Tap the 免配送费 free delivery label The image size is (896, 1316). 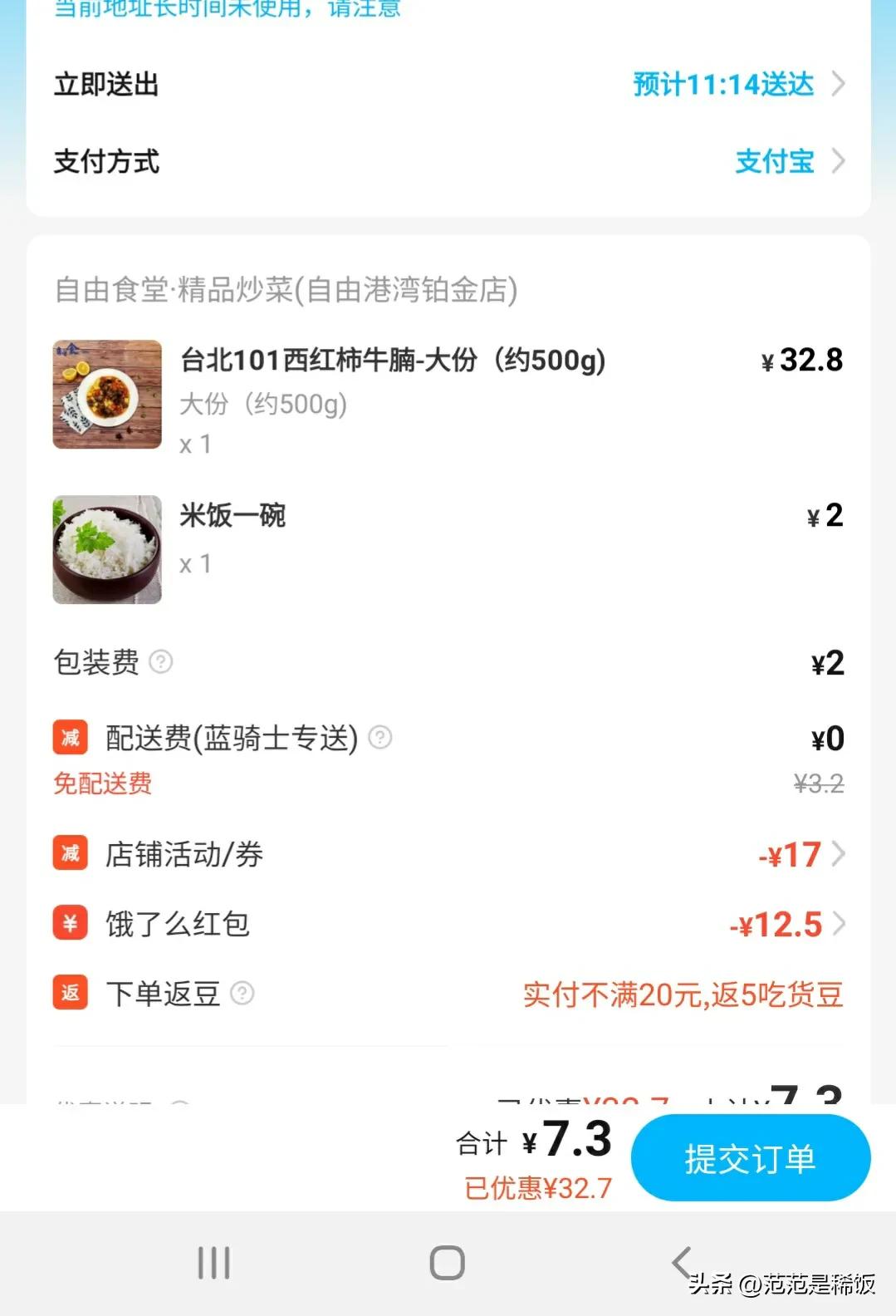click(102, 783)
